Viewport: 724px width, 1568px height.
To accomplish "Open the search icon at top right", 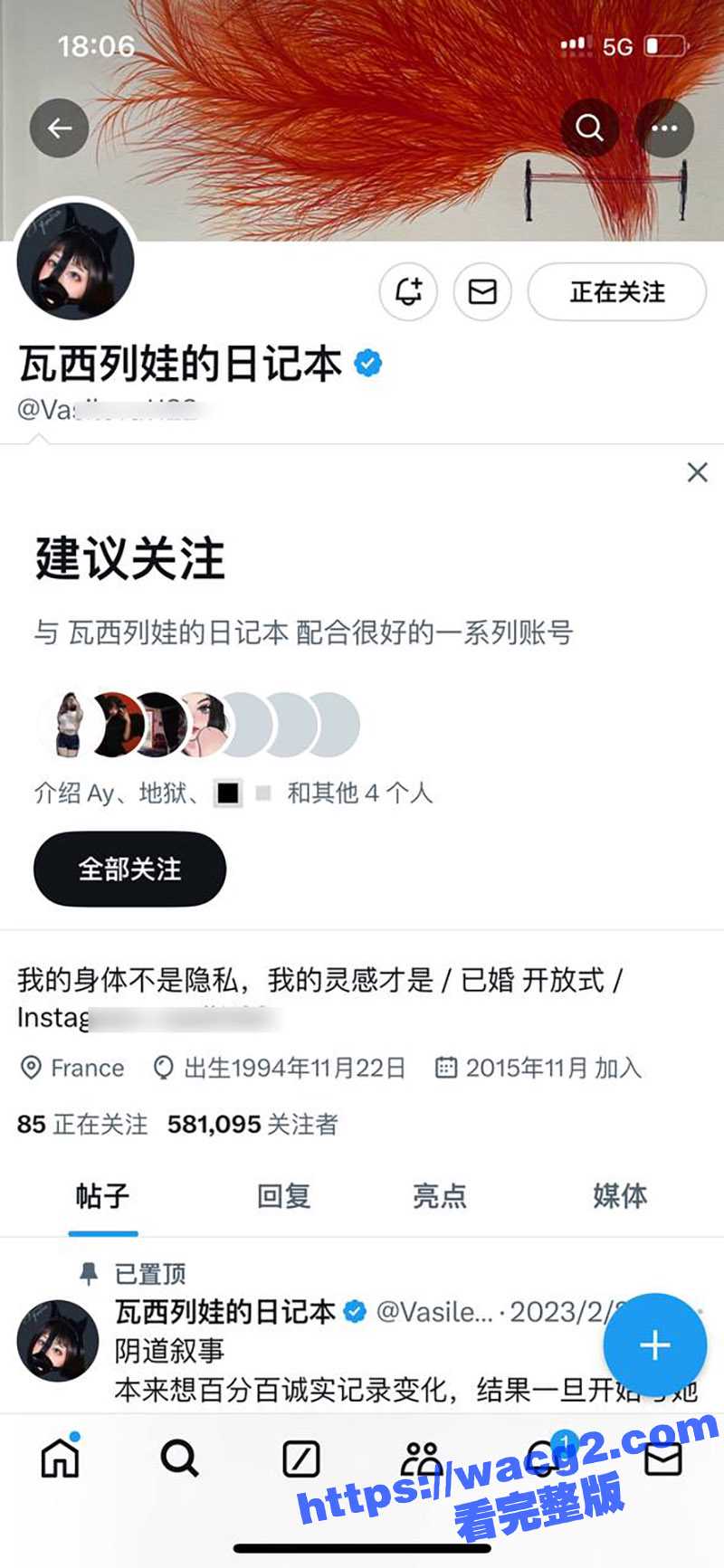I will [588, 128].
